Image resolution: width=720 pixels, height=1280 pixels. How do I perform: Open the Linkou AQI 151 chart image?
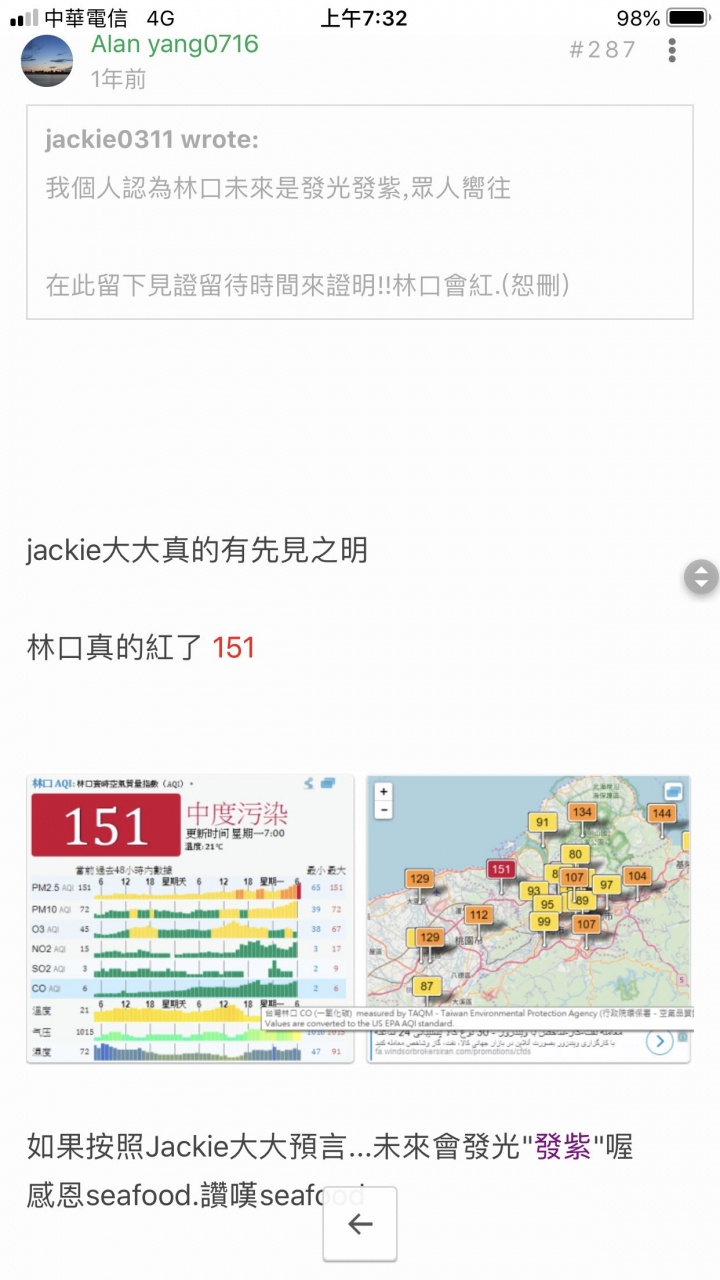coord(190,918)
